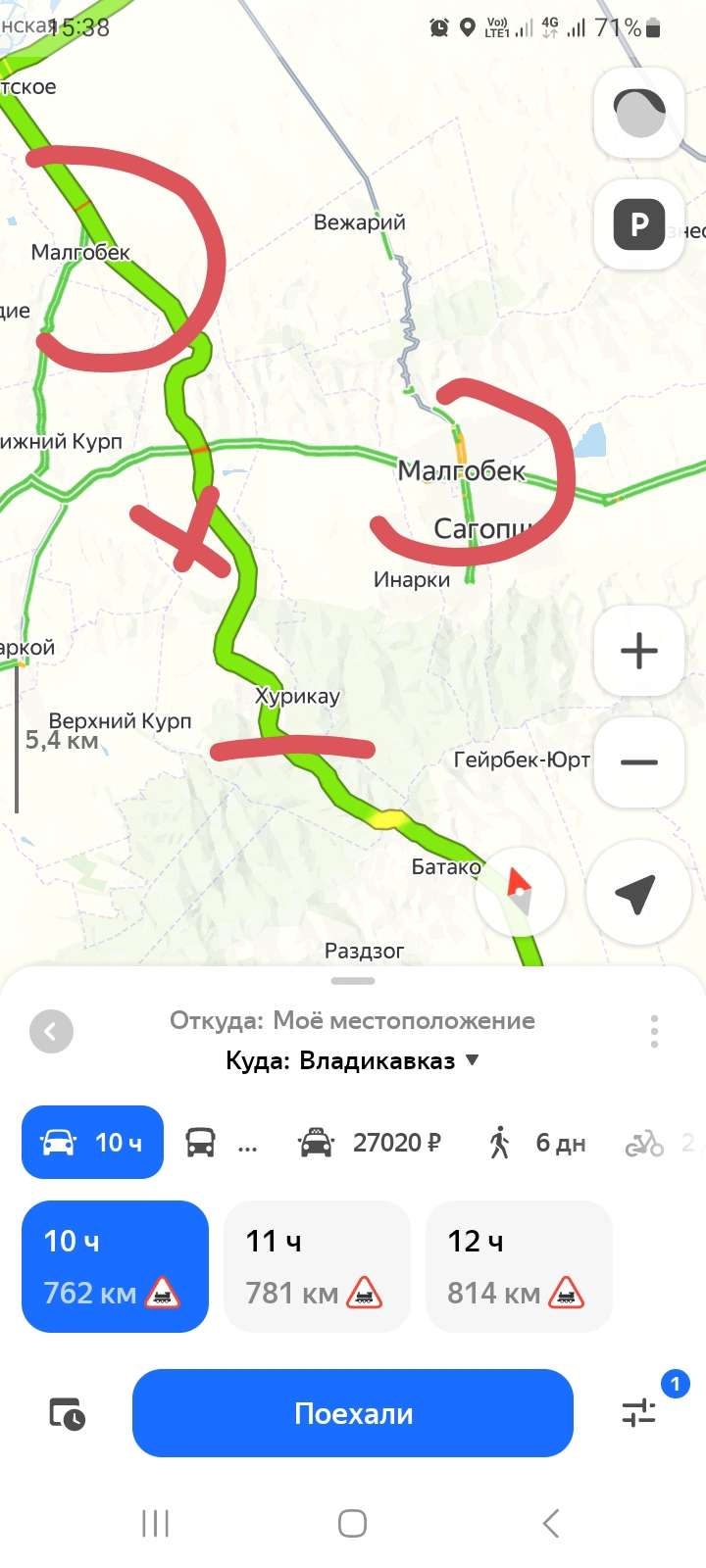Image resolution: width=706 pixels, height=1568 pixels.
Task: Edit the starting point Моё местоположение
Action: (353, 1021)
